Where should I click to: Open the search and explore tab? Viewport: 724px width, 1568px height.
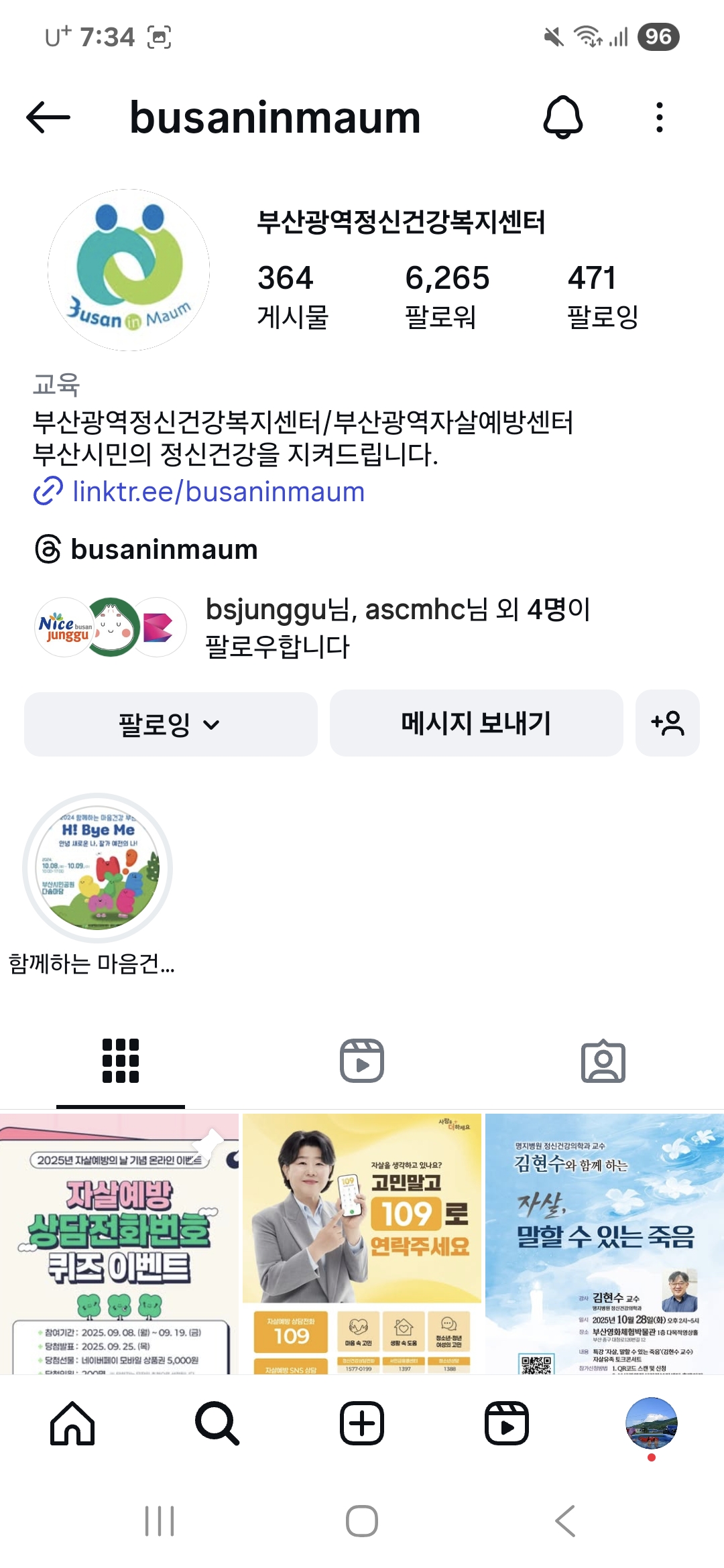pos(217,1423)
